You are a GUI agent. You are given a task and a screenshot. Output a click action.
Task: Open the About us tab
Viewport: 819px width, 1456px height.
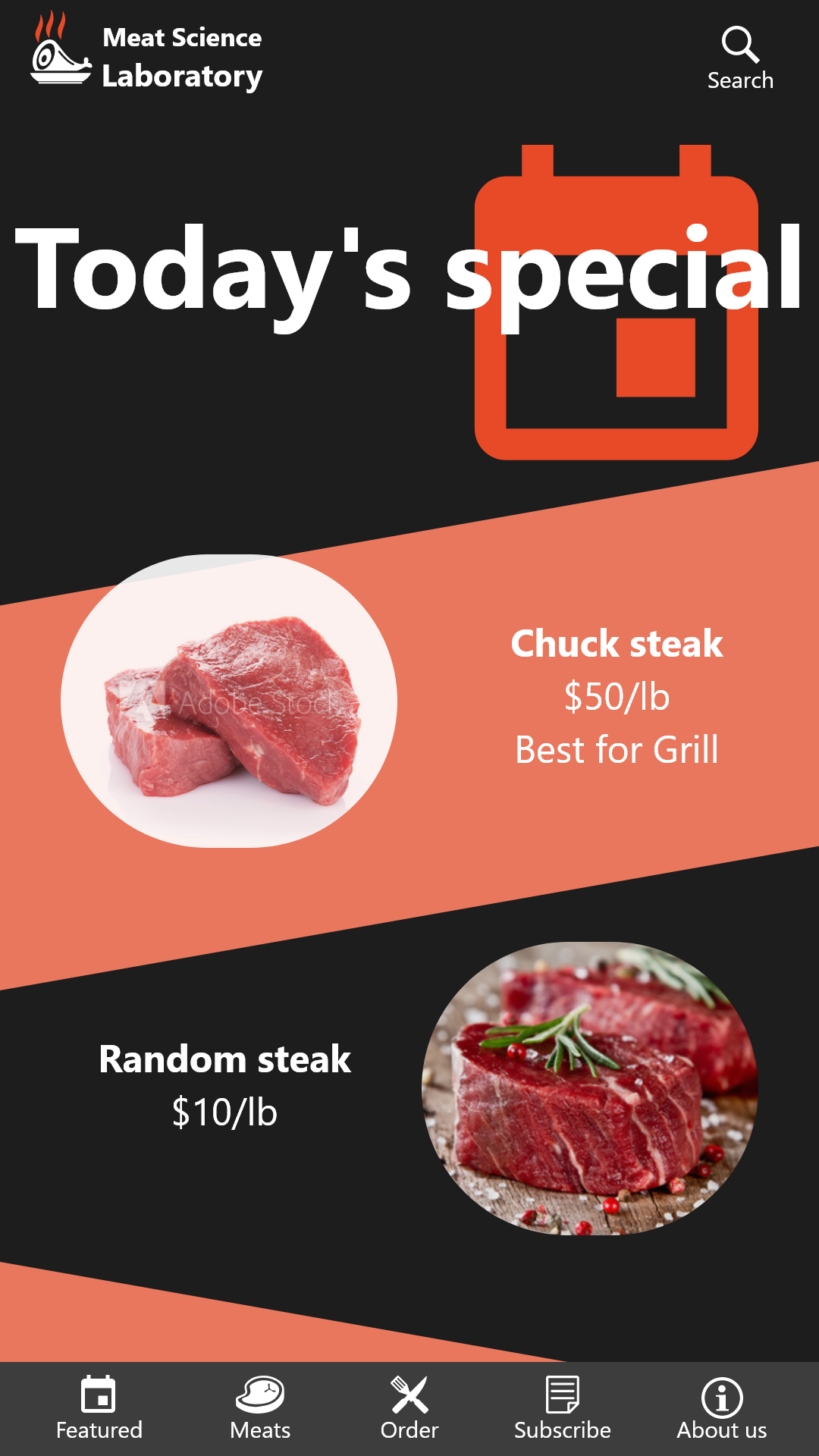[722, 1407]
